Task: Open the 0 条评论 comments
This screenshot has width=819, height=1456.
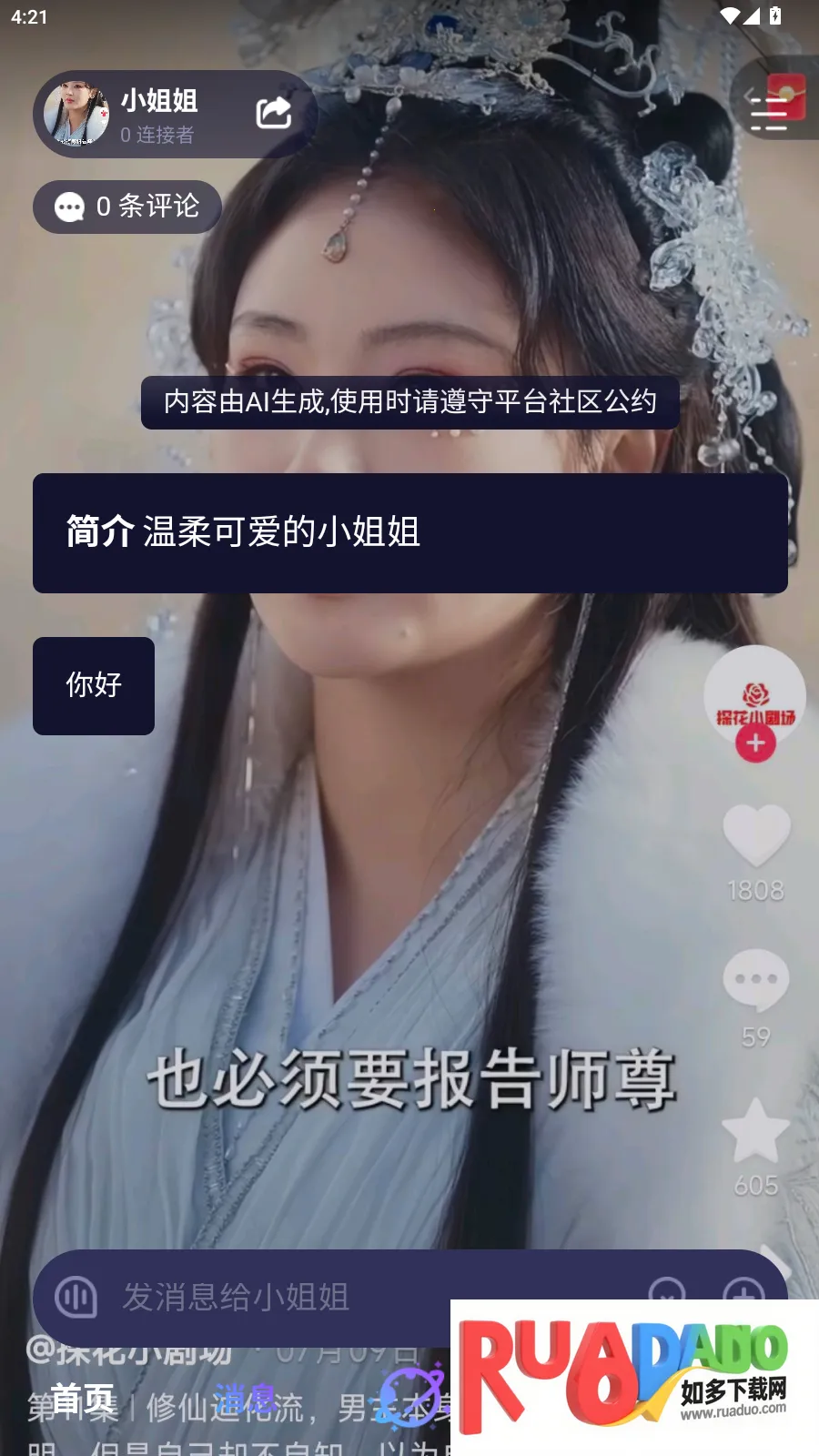Action: coord(128,207)
